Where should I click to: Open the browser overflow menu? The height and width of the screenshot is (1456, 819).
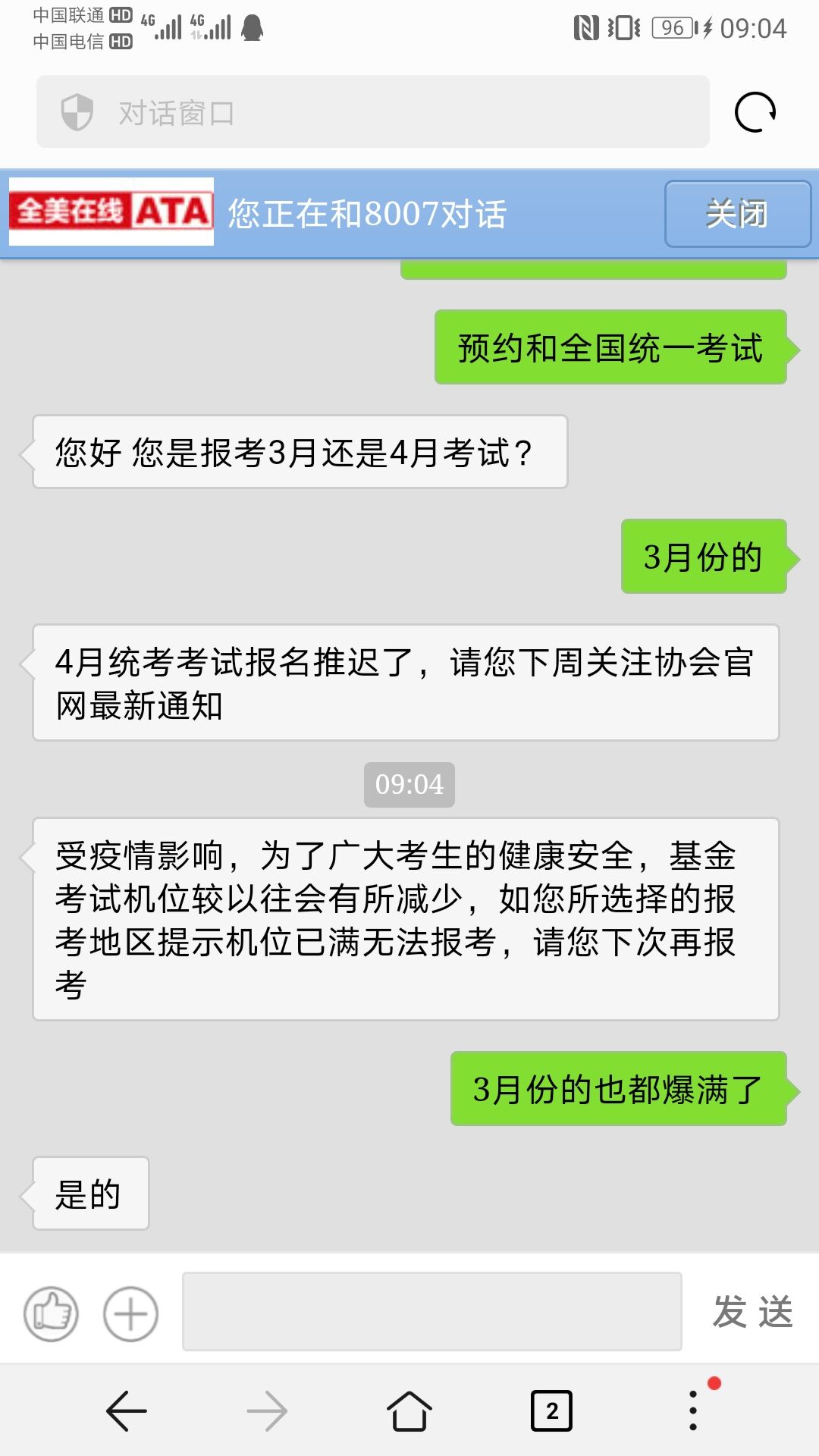coord(693,1411)
